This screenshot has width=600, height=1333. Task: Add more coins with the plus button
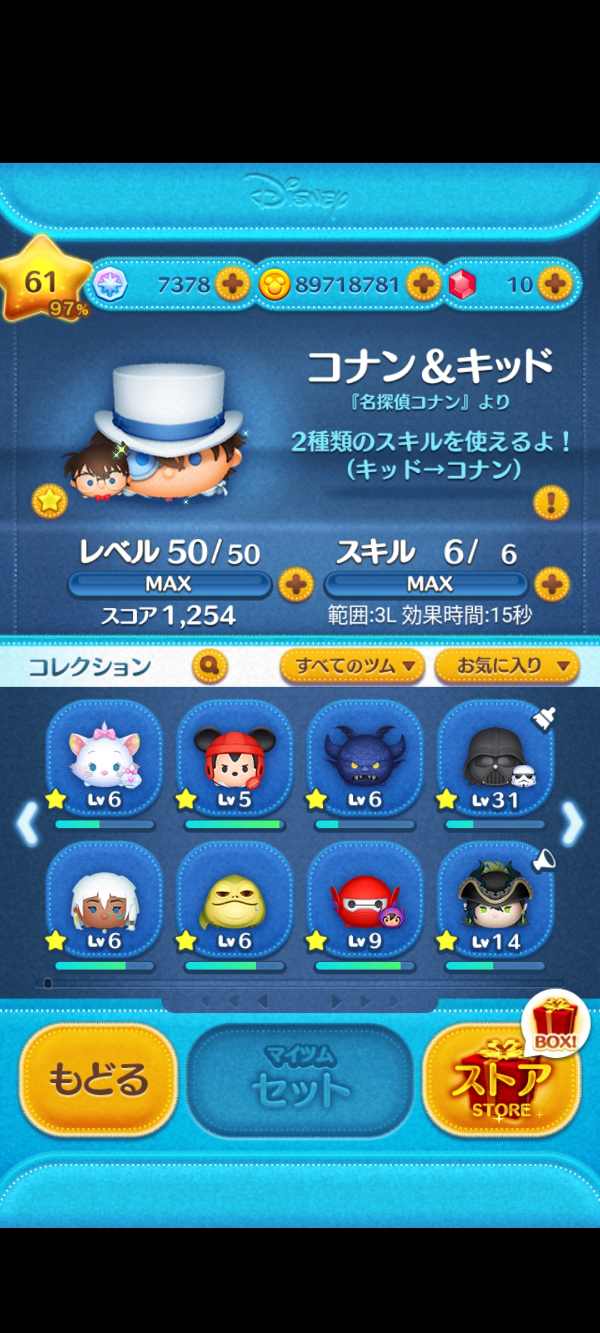click(x=422, y=284)
